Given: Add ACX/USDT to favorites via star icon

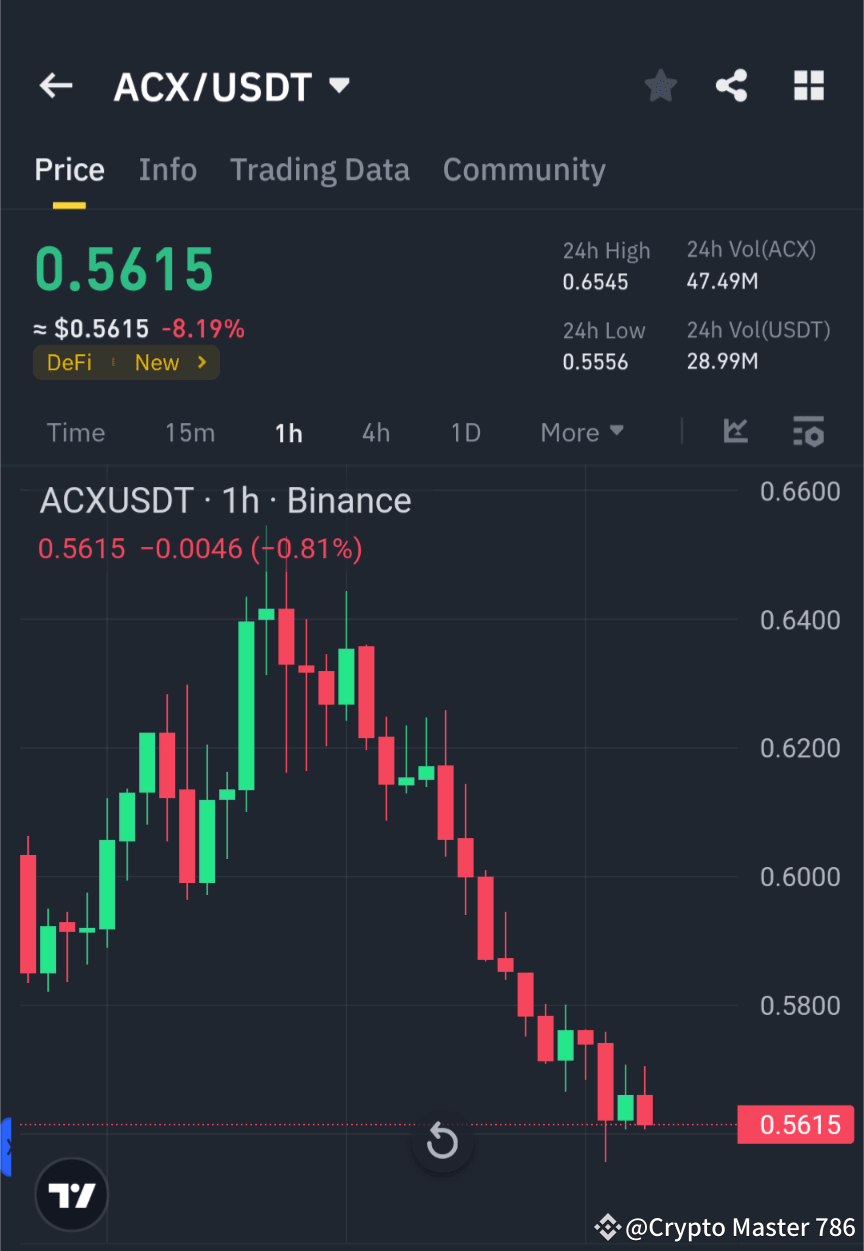Looking at the screenshot, I should coord(660,86).
